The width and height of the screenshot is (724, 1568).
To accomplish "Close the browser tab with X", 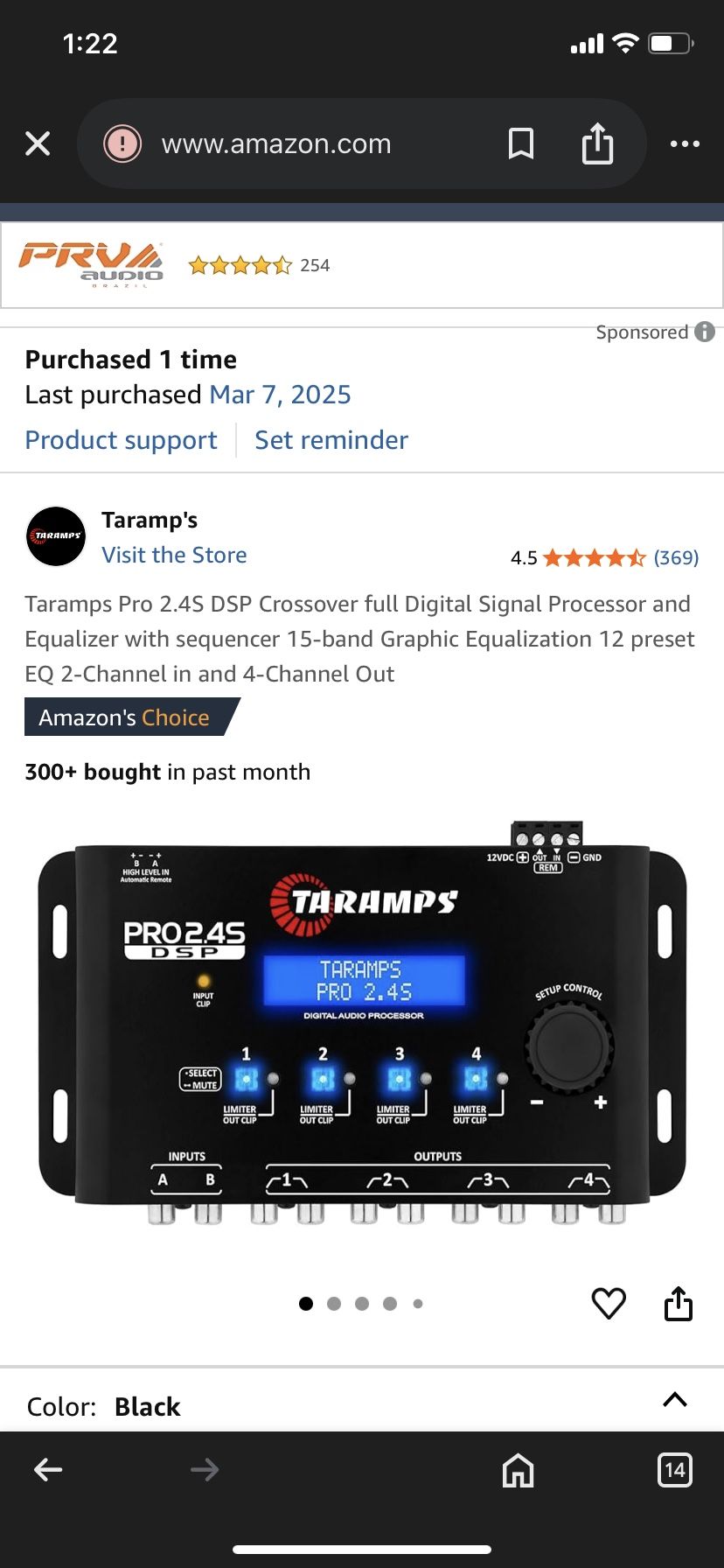I will tap(38, 143).
